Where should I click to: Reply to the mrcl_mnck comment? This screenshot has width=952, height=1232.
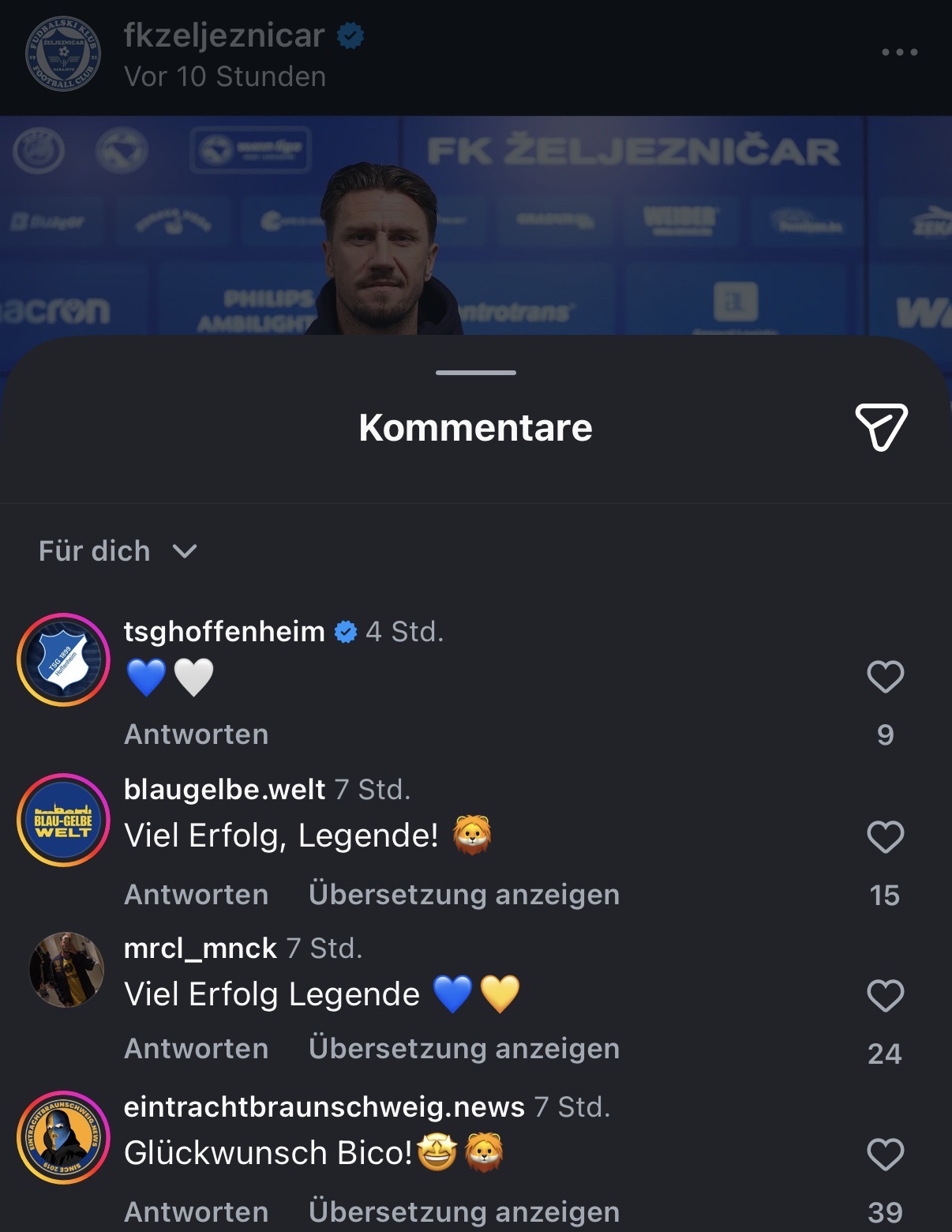pos(196,1049)
